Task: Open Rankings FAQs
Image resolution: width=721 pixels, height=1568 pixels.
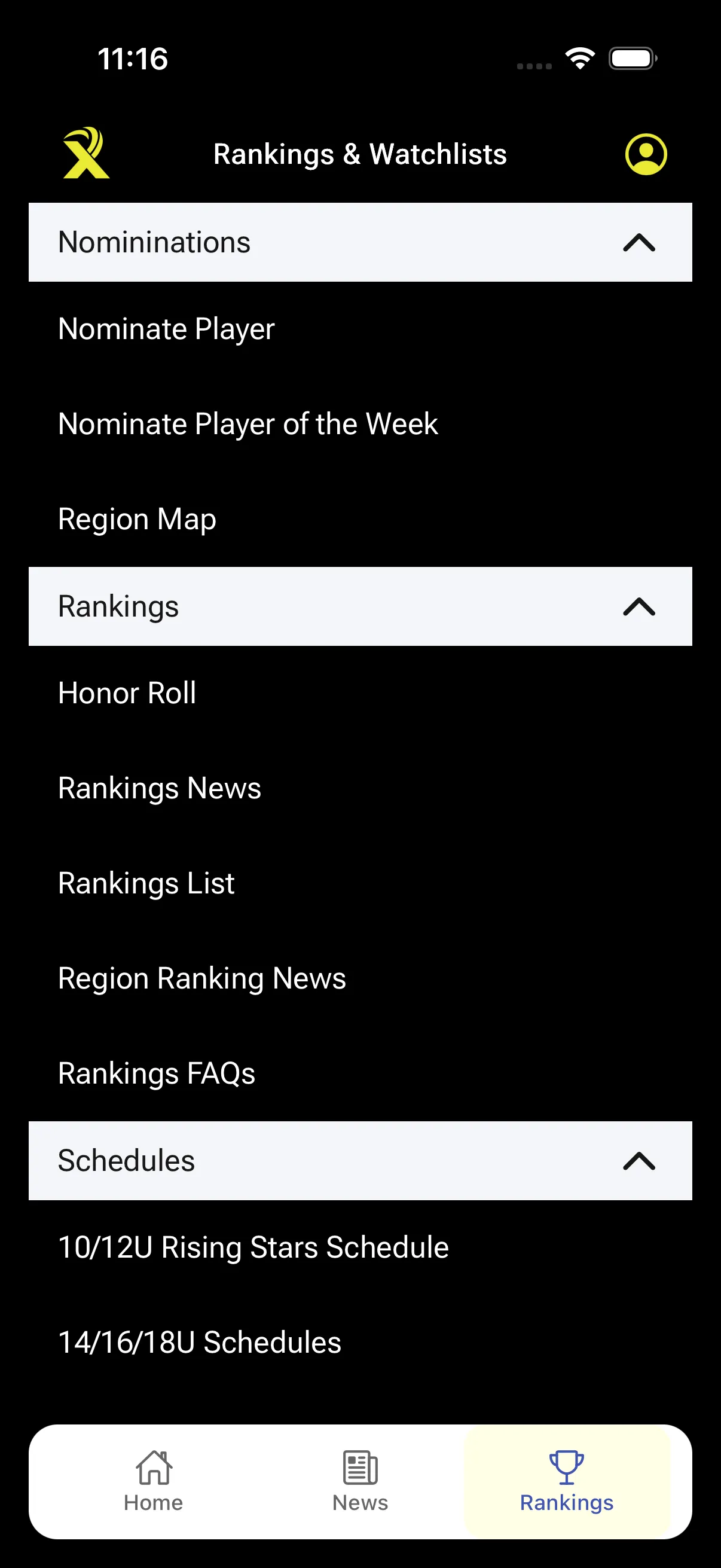Action: pos(156,1073)
